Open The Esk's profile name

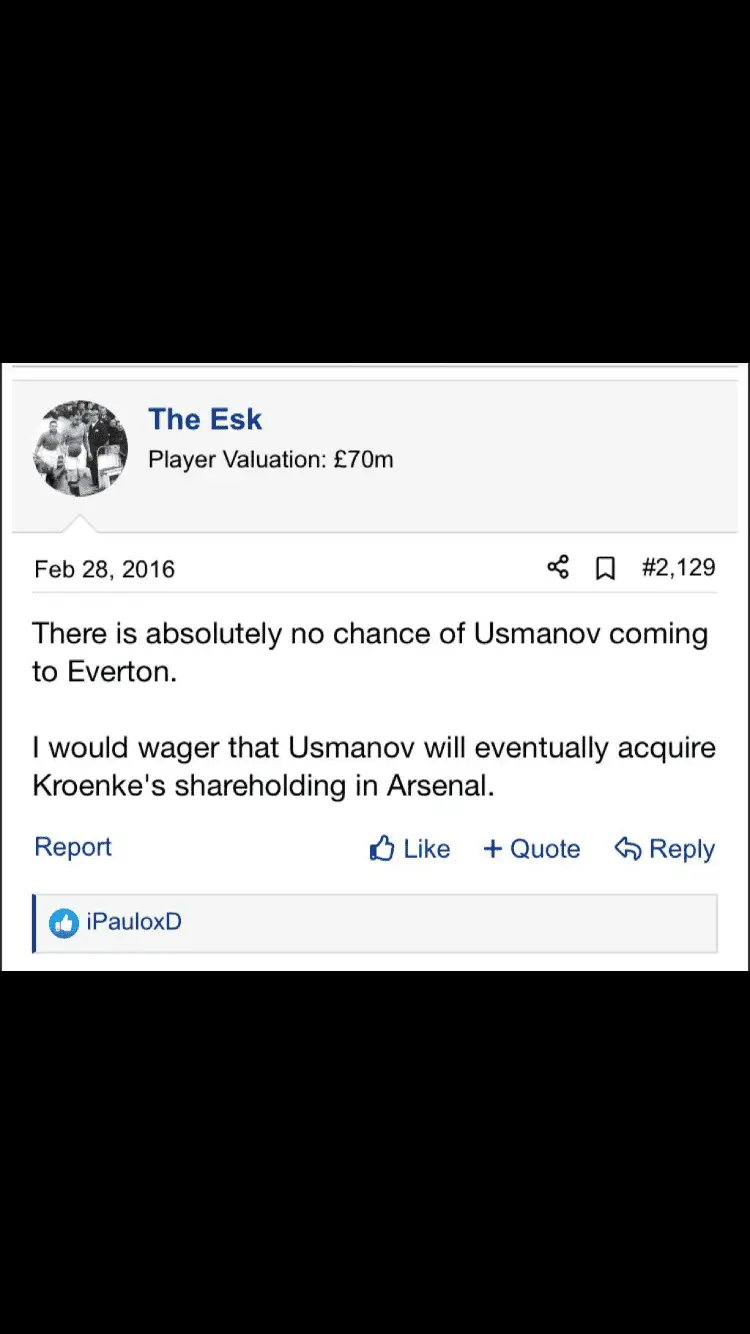(x=205, y=419)
